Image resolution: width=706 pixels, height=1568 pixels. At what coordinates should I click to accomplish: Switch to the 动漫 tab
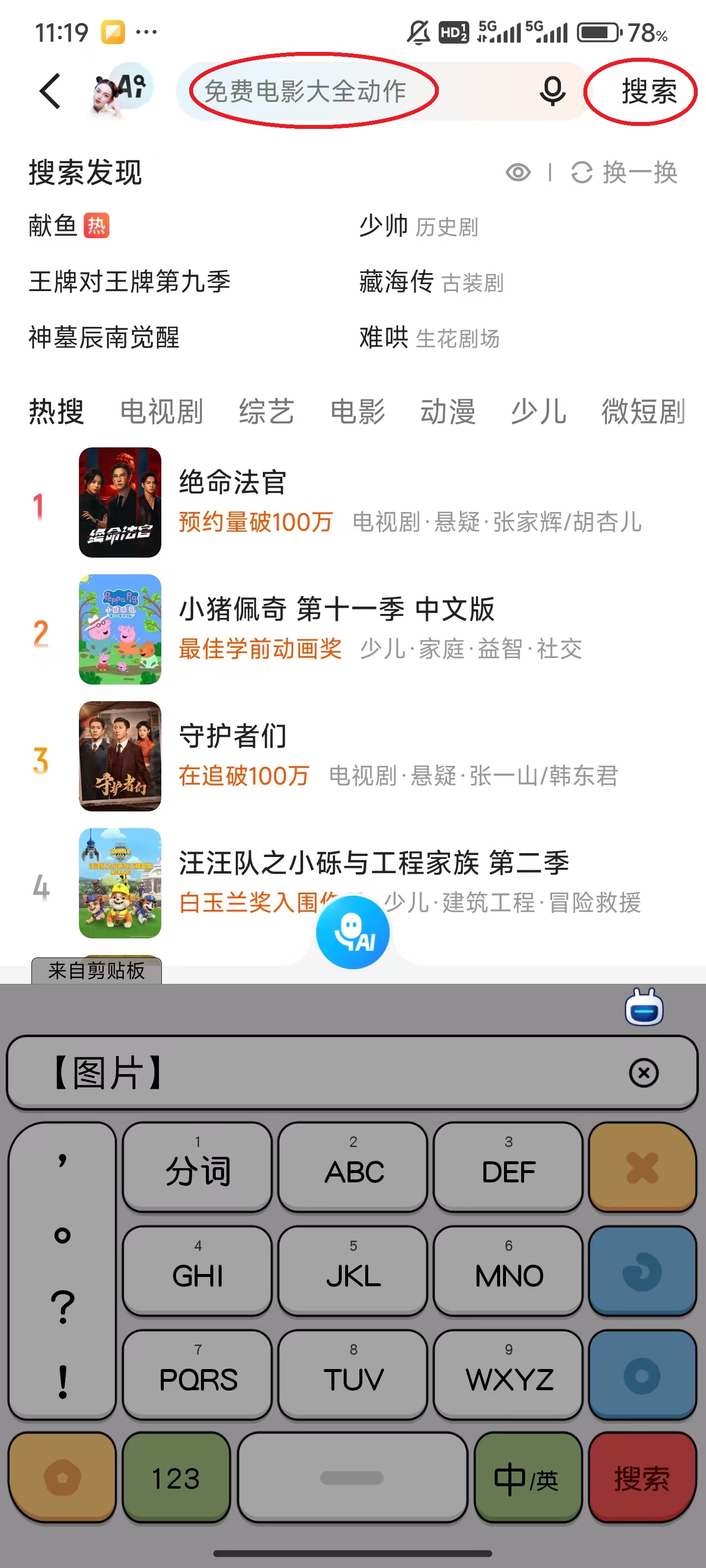[448, 412]
